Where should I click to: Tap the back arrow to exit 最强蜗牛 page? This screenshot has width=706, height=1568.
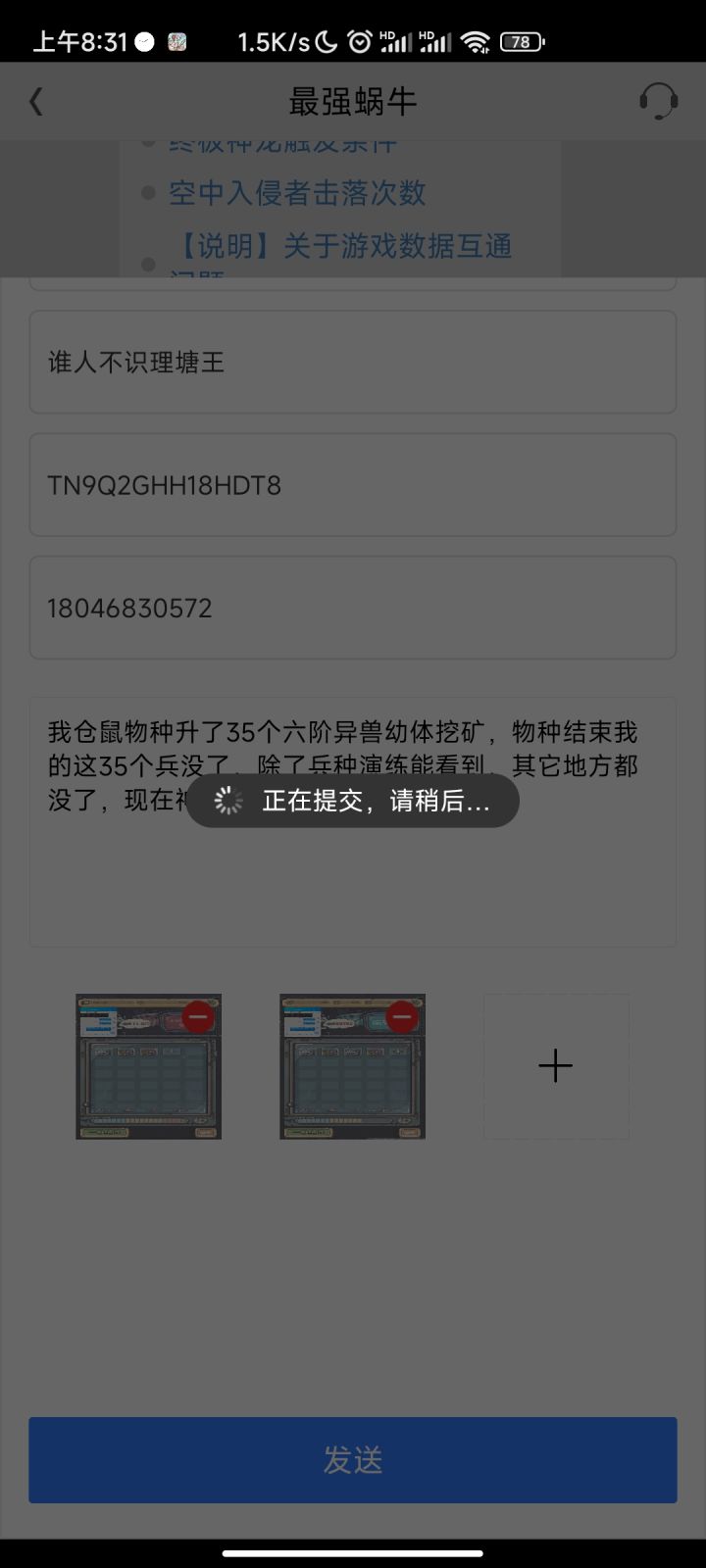coord(36,101)
